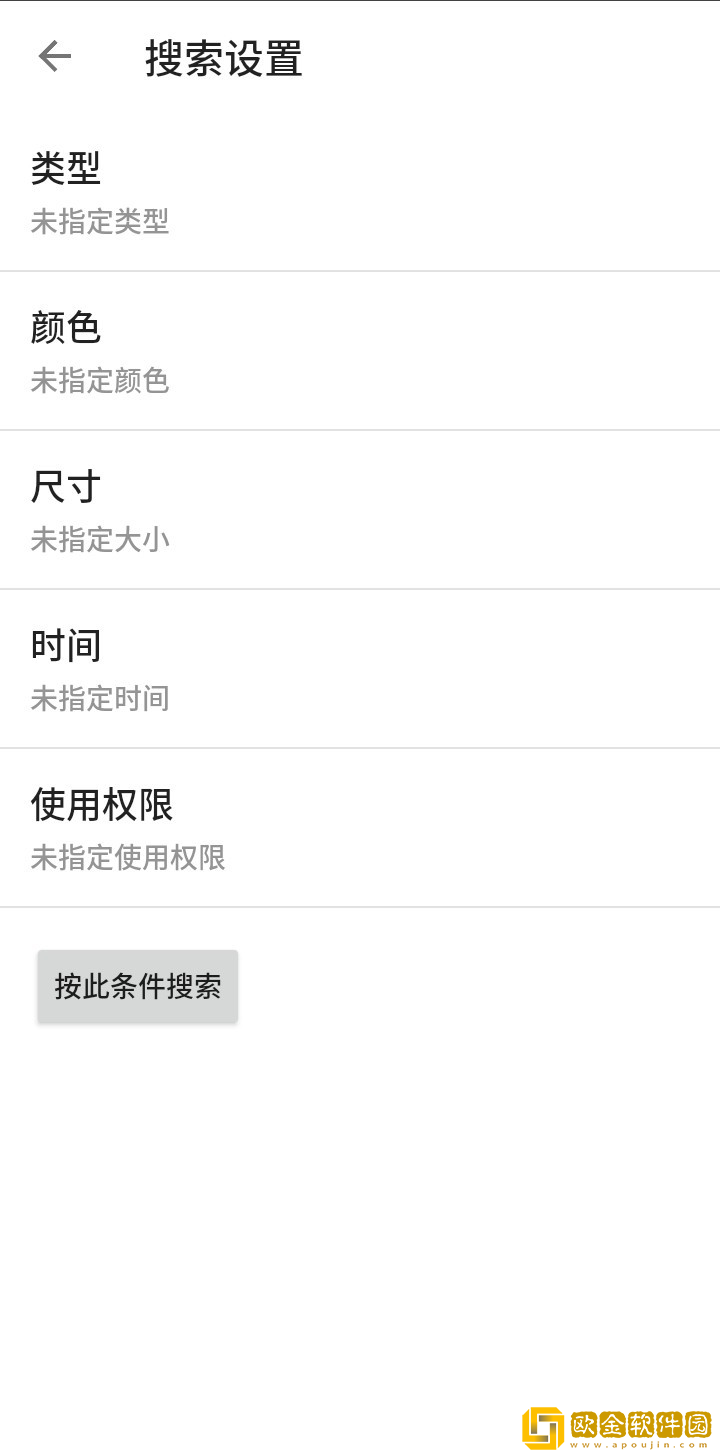This screenshot has height=1454, width=720.
Task: Click the 未指定时间 hint text
Action: pos(100,698)
